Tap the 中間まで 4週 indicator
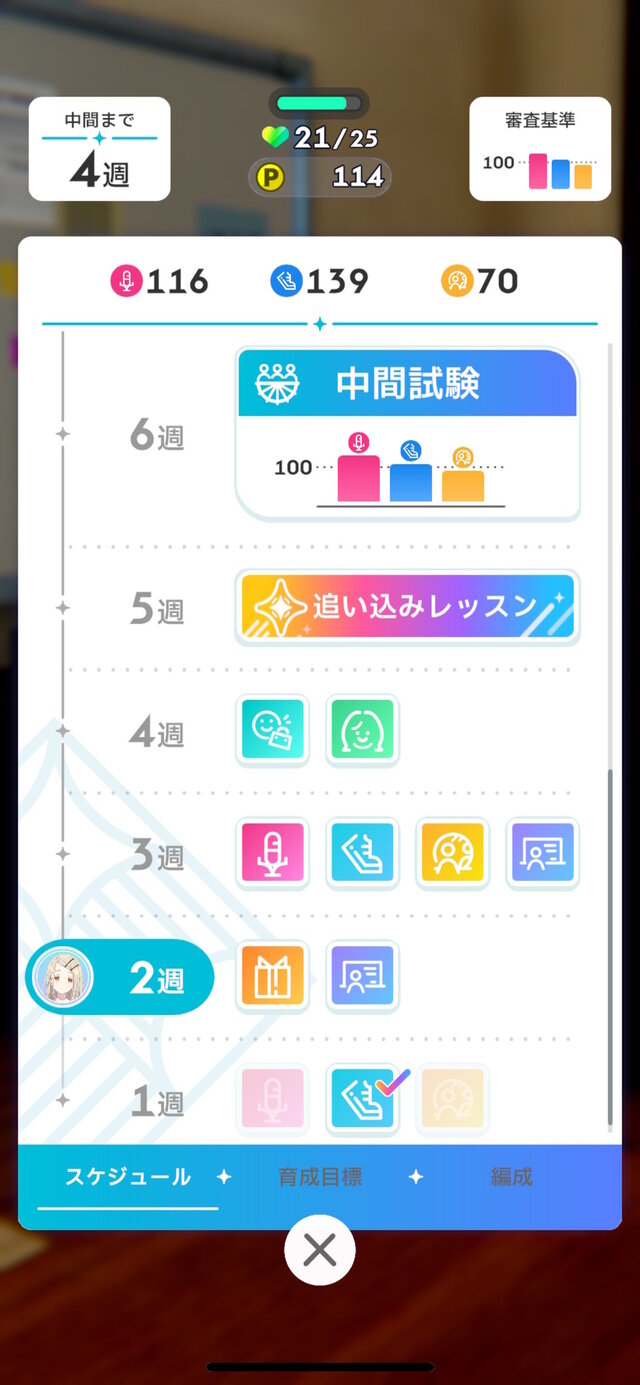This screenshot has height=1385, width=640. 99,149
